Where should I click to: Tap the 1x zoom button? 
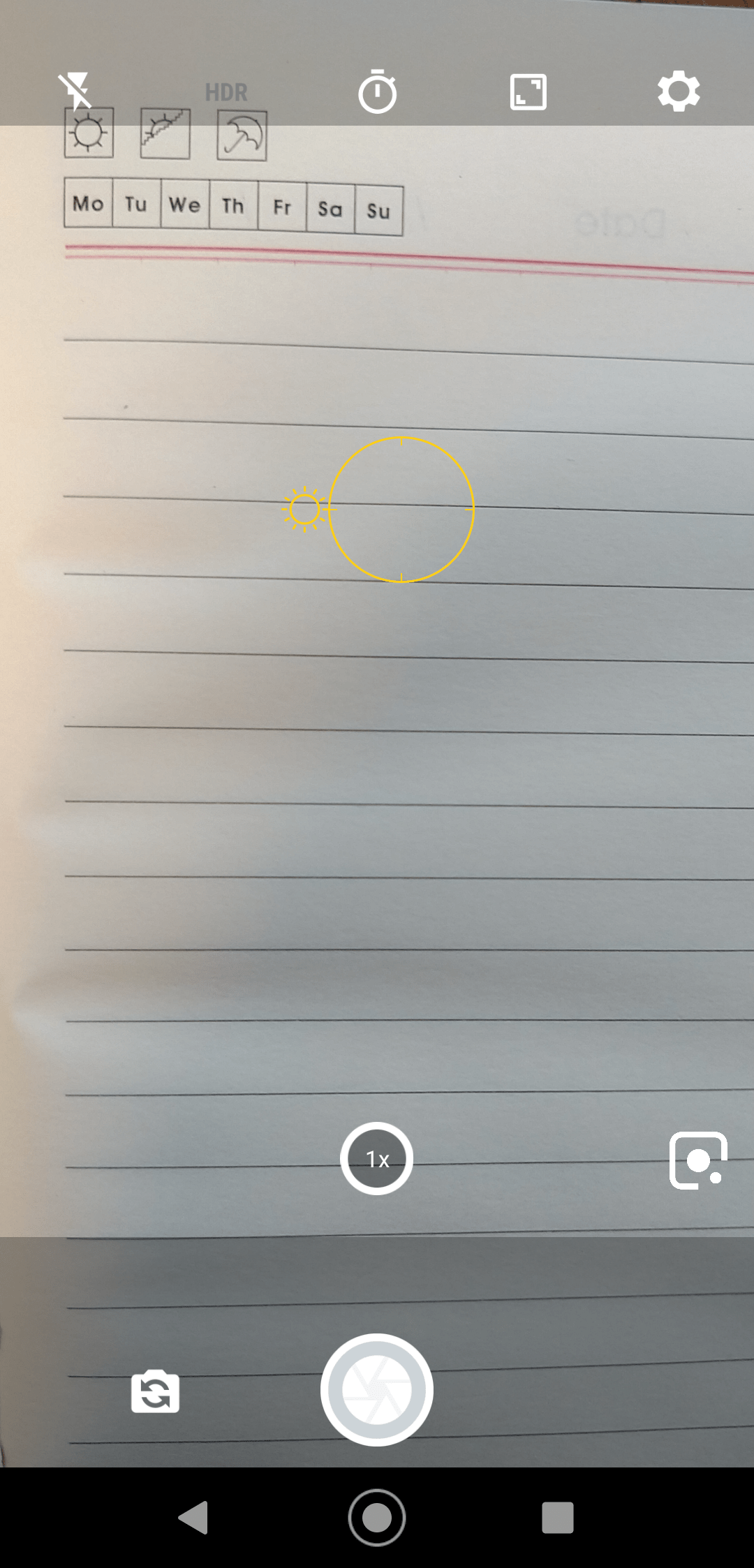tap(377, 1159)
